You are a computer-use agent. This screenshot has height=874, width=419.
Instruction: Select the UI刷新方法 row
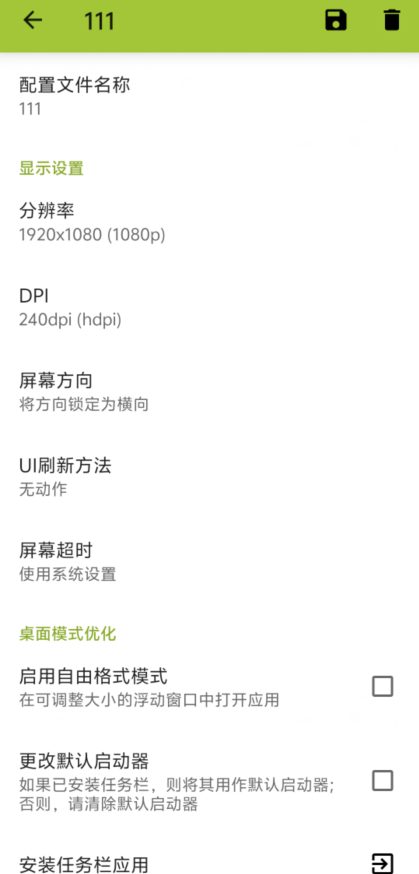pos(210,477)
